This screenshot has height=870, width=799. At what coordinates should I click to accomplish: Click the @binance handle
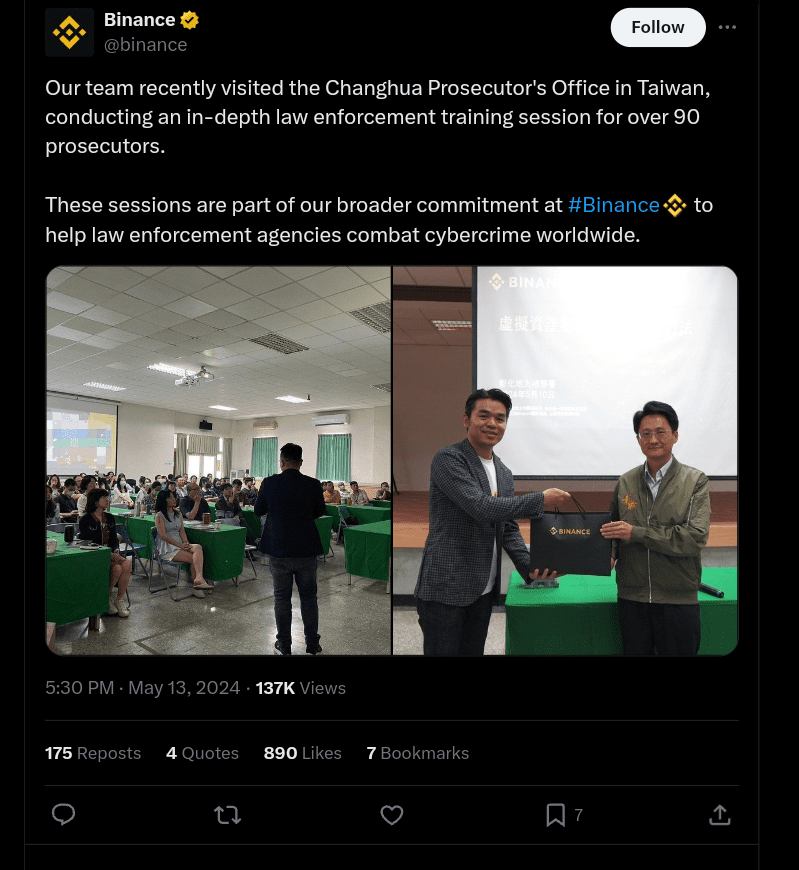[145, 44]
